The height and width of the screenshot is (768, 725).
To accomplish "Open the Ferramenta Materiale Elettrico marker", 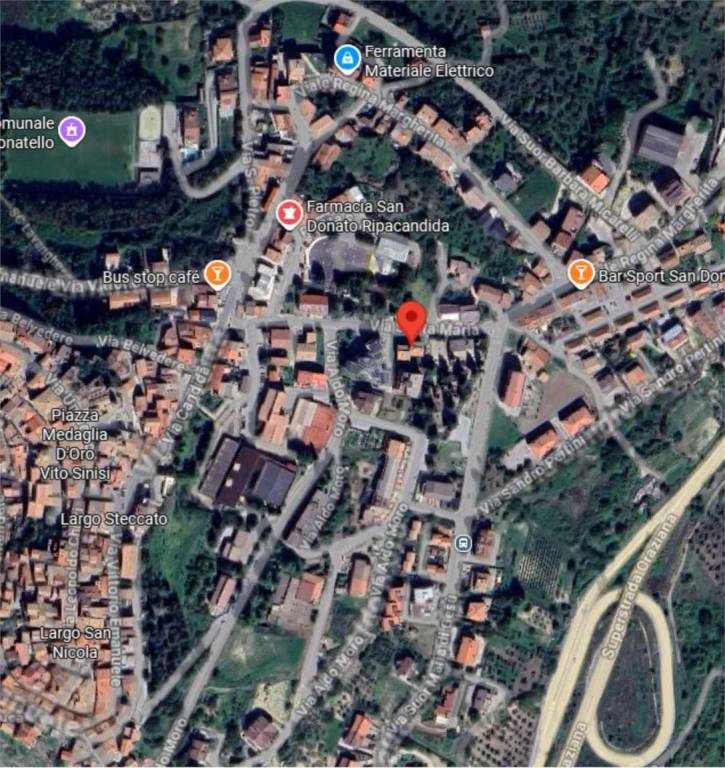I will [x=347, y=60].
